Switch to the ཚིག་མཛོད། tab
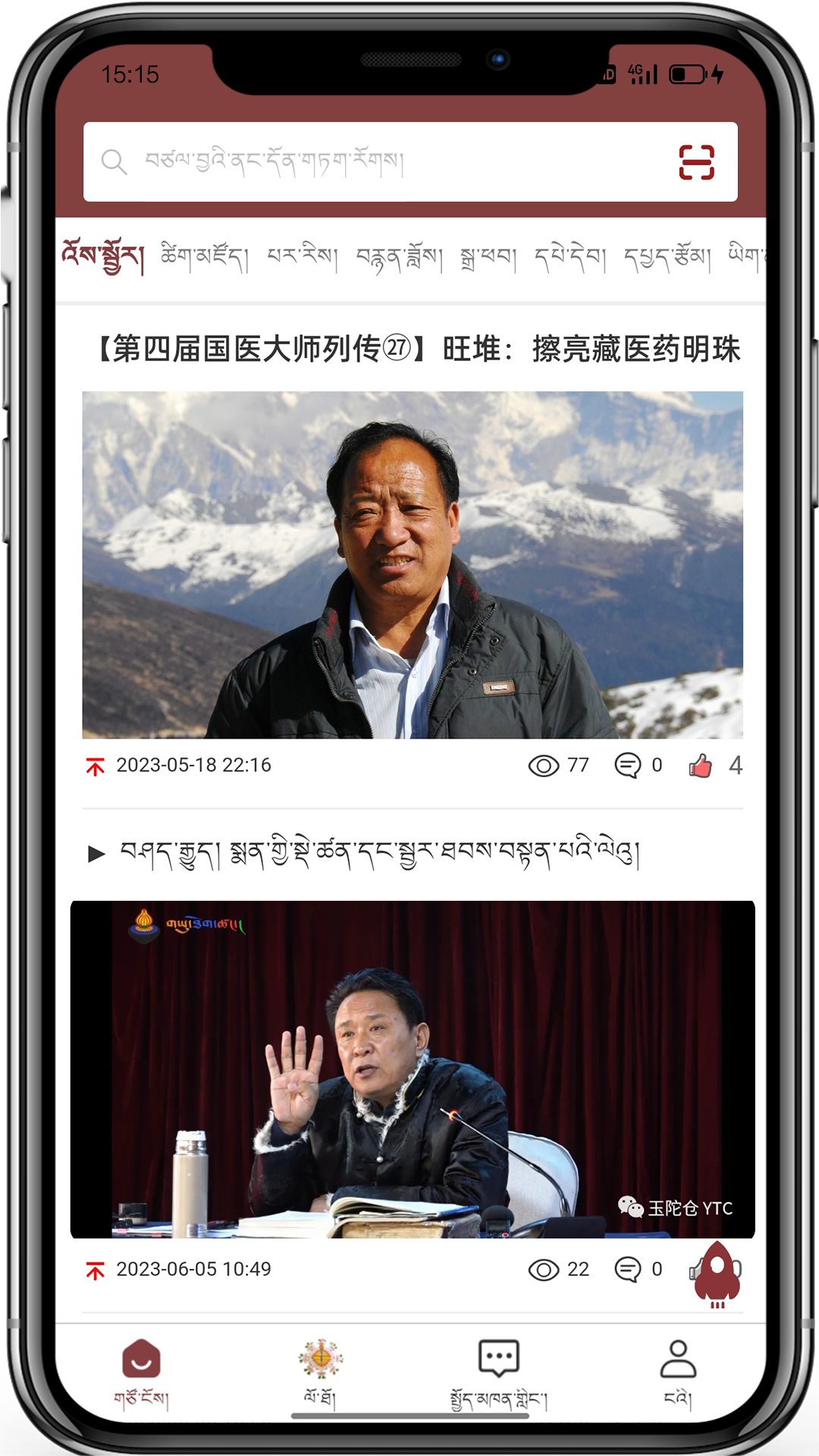This screenshot has height=1456, width=819. point(204,258)
